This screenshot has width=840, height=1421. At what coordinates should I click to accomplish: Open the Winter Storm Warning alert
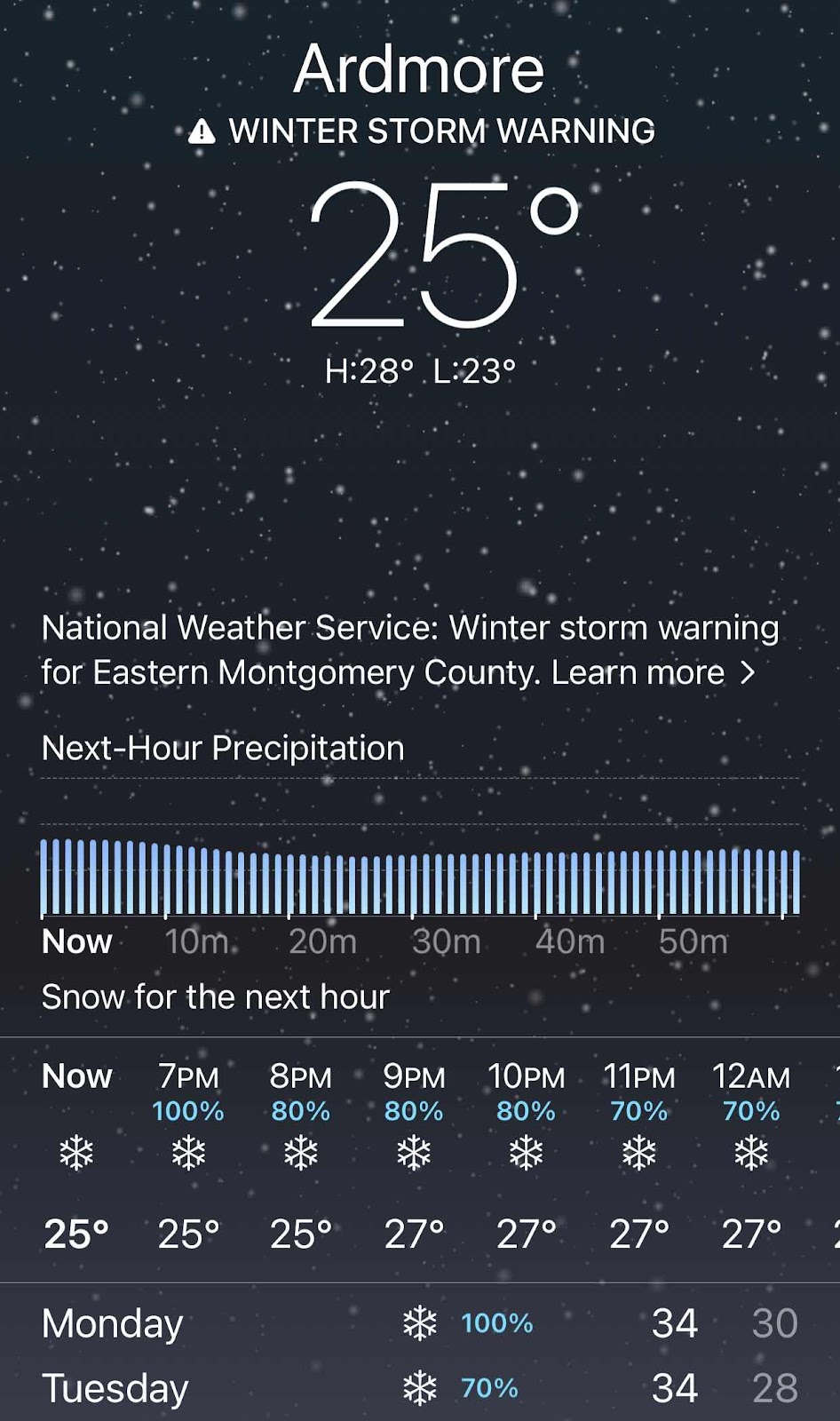point(422,131)
